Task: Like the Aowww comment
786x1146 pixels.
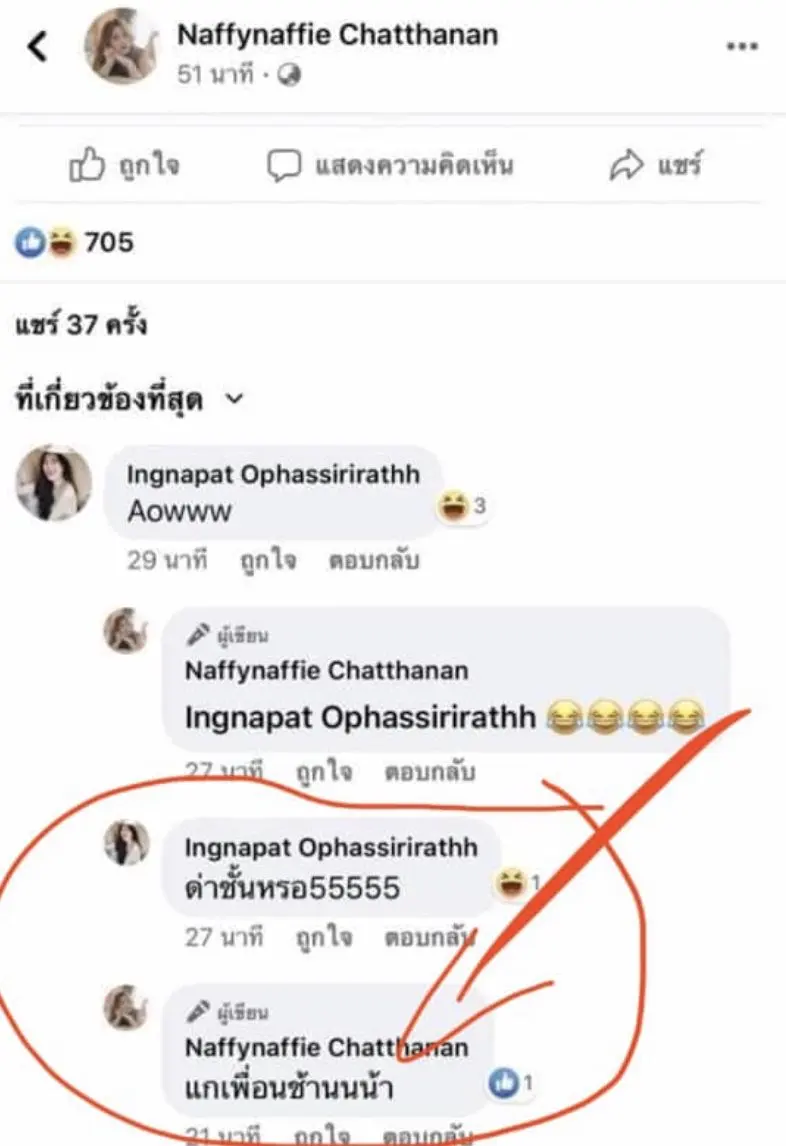Action: pos(268,561)
